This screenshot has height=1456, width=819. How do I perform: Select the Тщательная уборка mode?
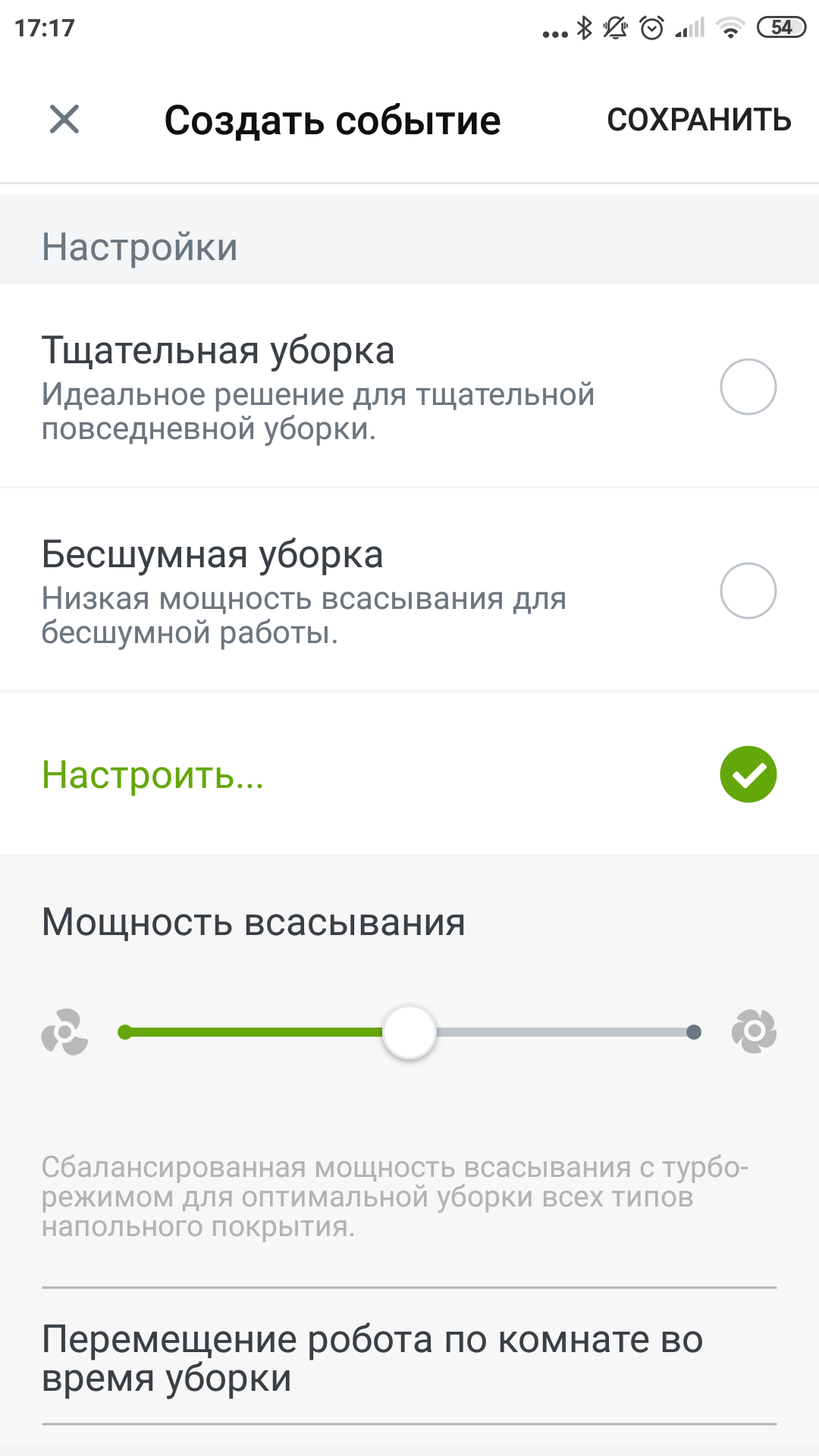(748, 387)
